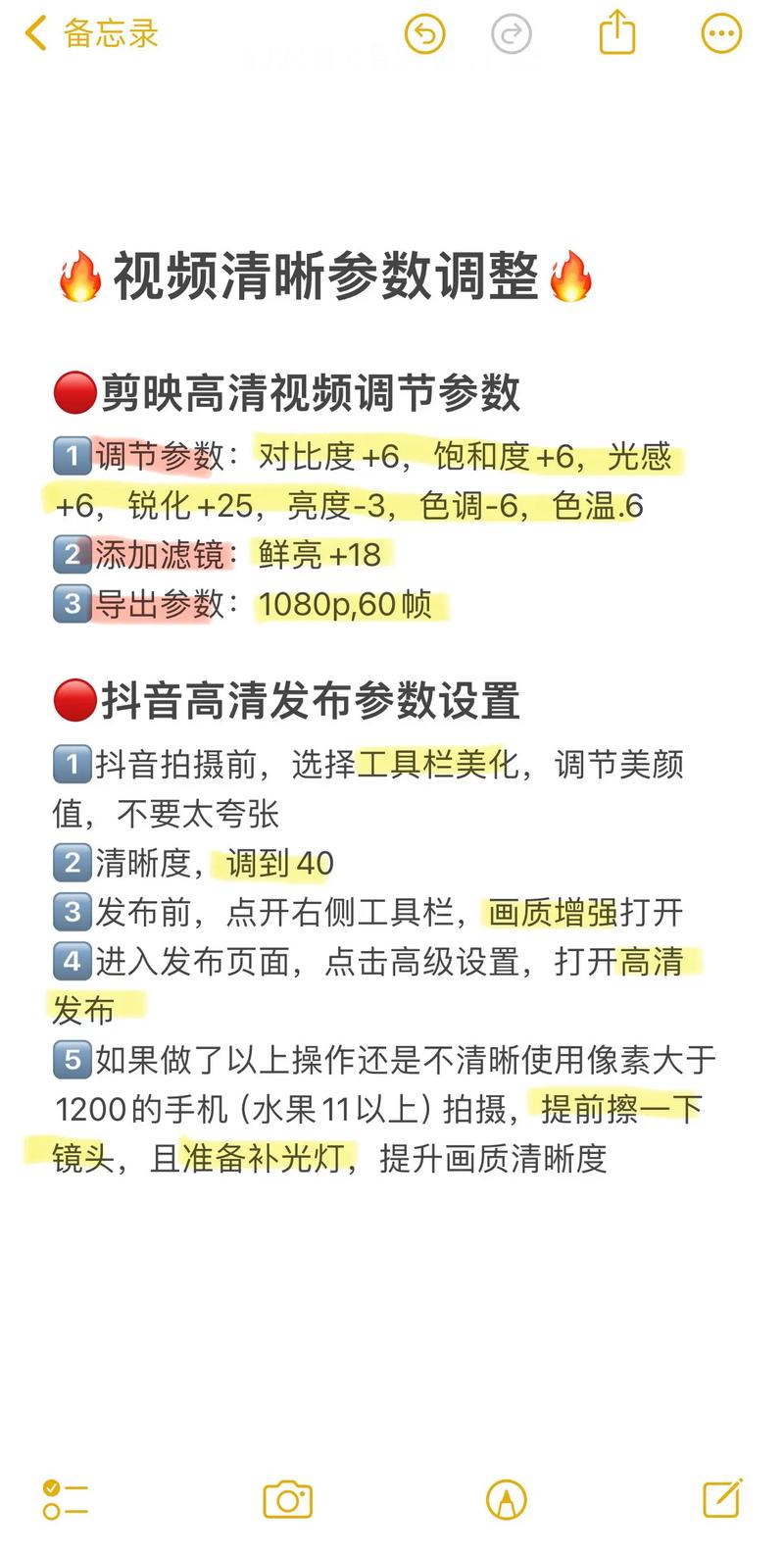Open the more options menu
The height and width of the screenshot is (1555, 784).
pos(721,35)
